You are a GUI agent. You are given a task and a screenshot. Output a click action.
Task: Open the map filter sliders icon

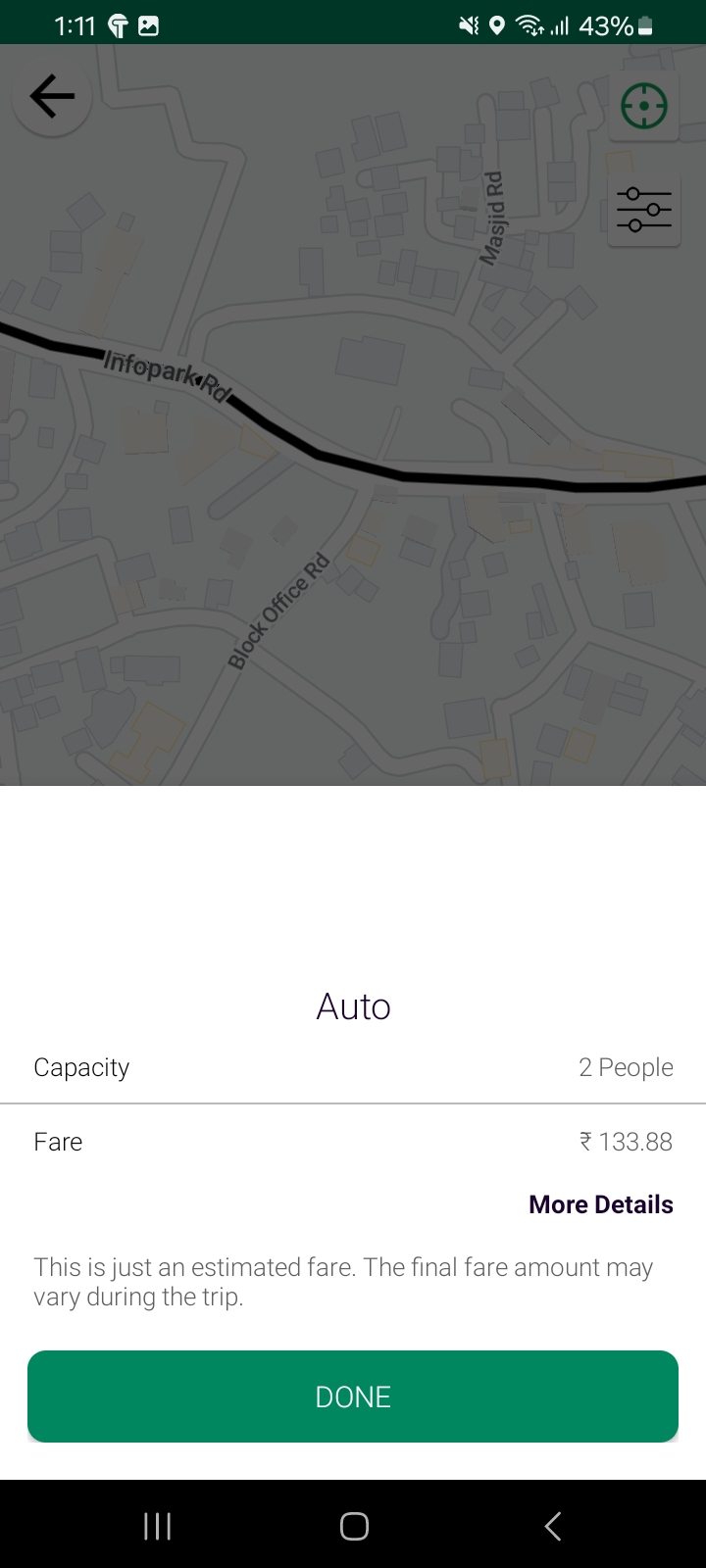pyautogui.click(x=643, y=210)
